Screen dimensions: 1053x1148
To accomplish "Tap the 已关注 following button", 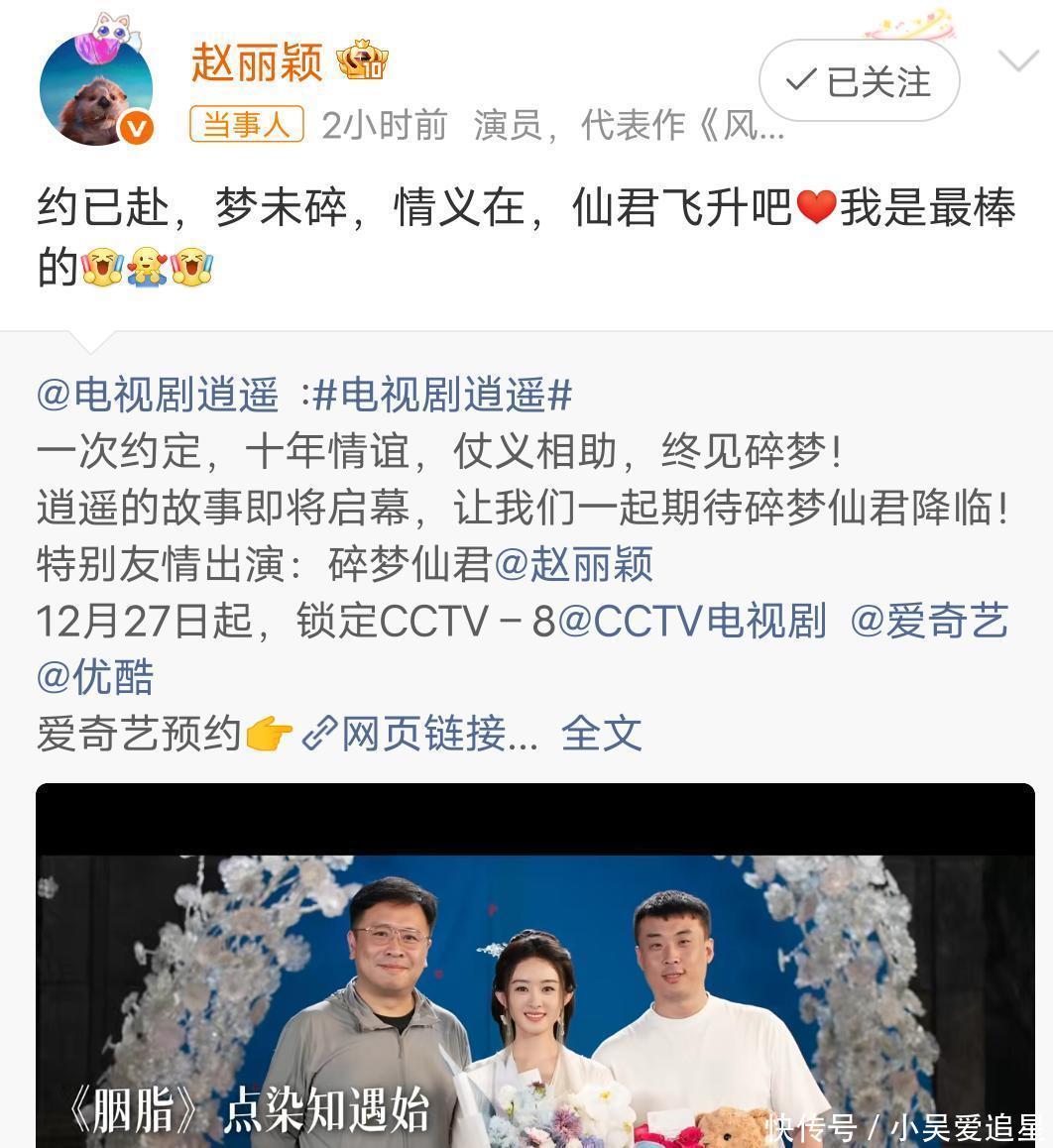I will point(859,81).
